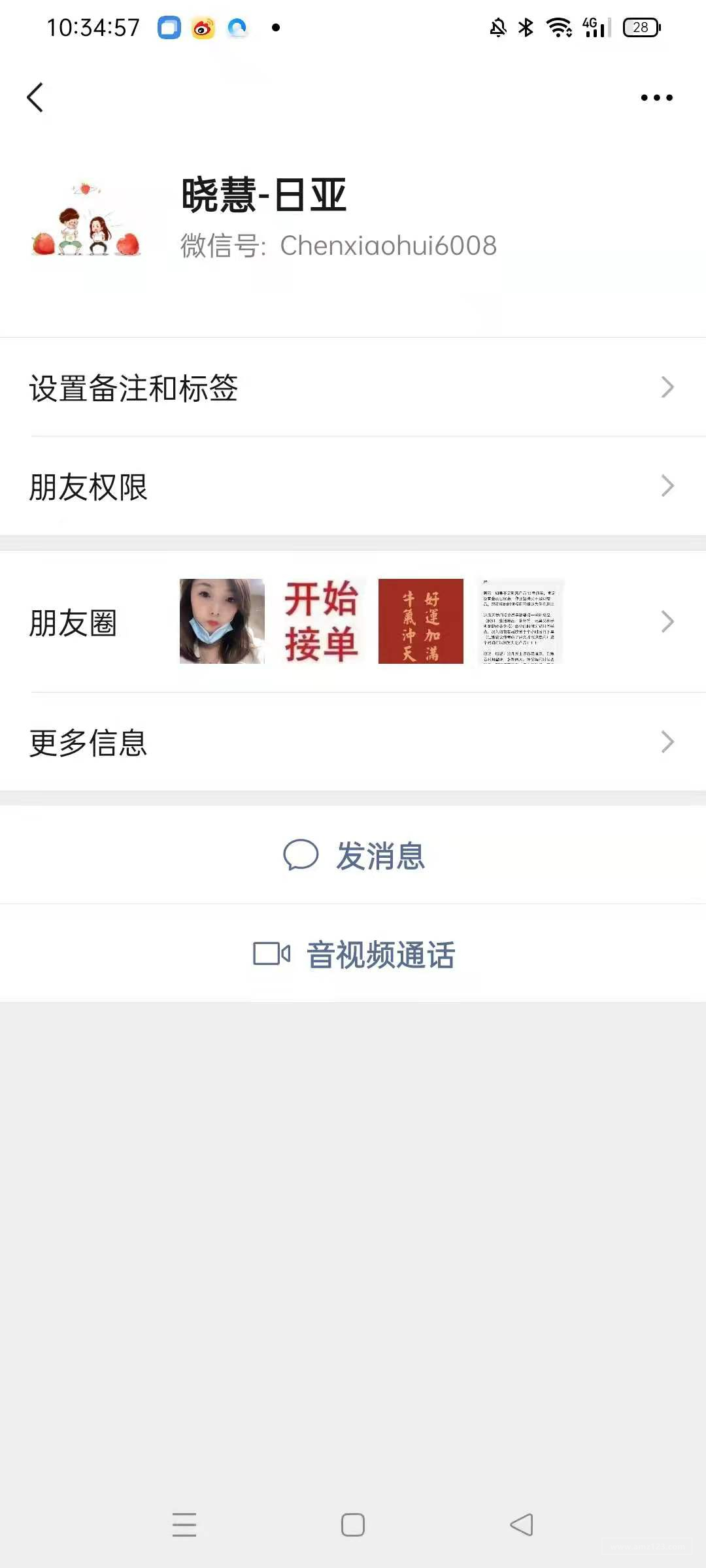Viewport: 706px width, 1568px height.
Task: Open the three-dot overflow menu
Action: pos(656,98)
